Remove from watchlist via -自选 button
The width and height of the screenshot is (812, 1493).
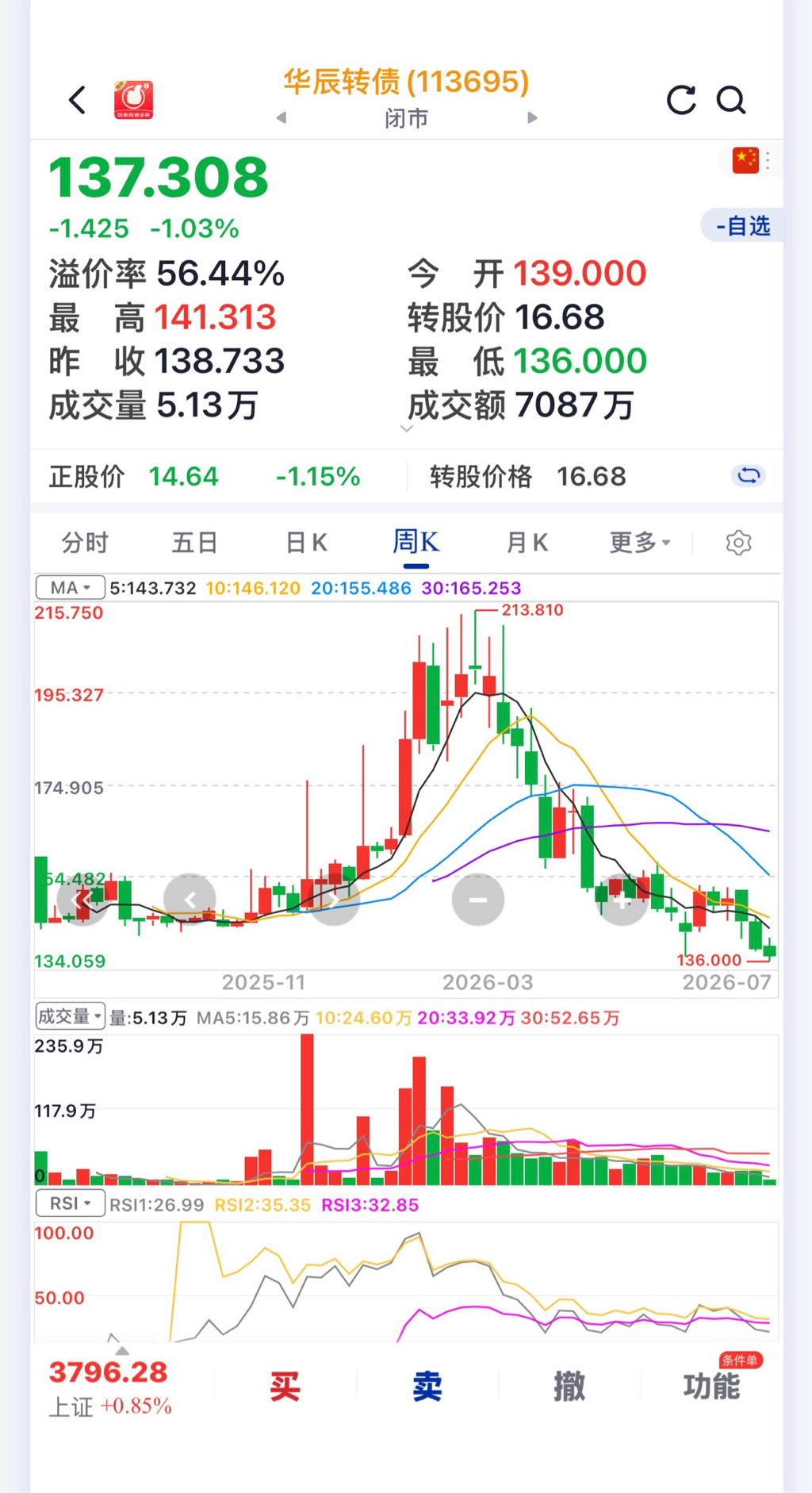[x=742, y=226]
